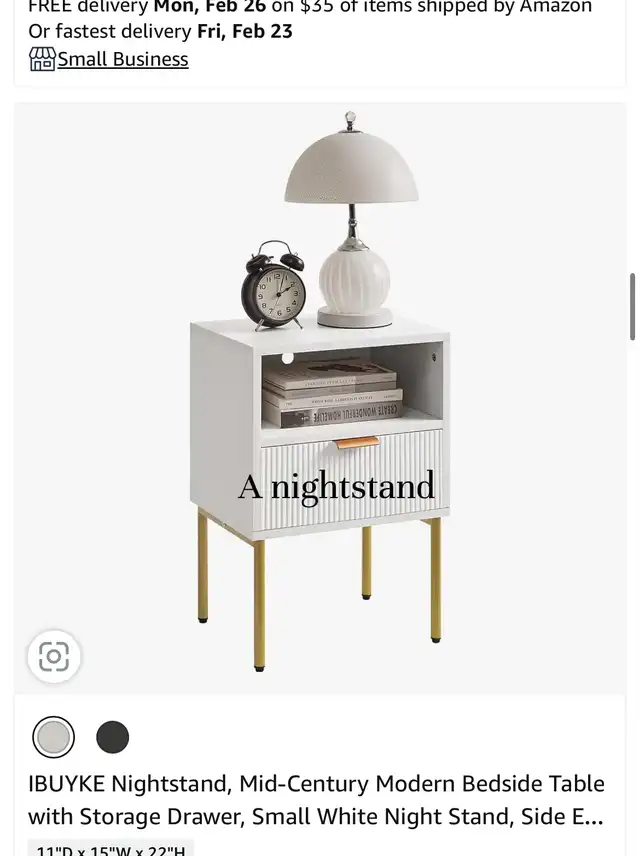This screenshot has height=856, width=640.
Task: Open the white nightstand product image
Action: [x=320, y=398]
